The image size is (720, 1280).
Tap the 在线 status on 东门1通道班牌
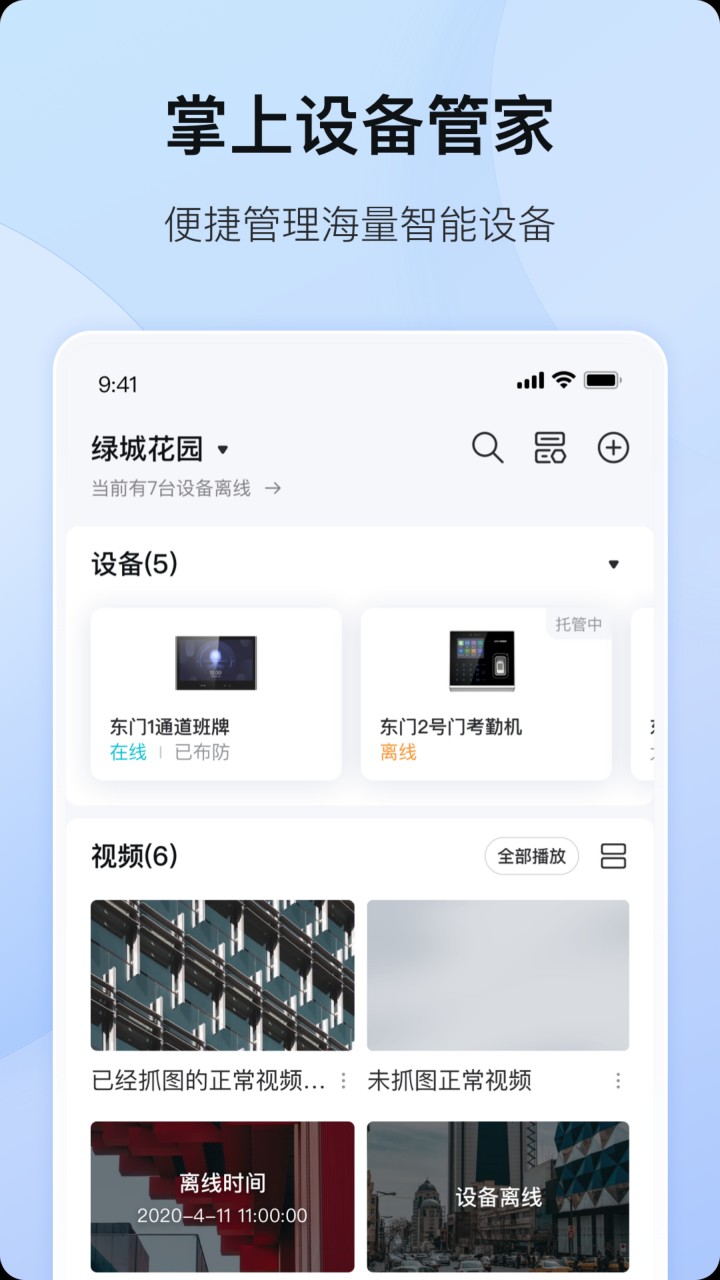(126, 754)
